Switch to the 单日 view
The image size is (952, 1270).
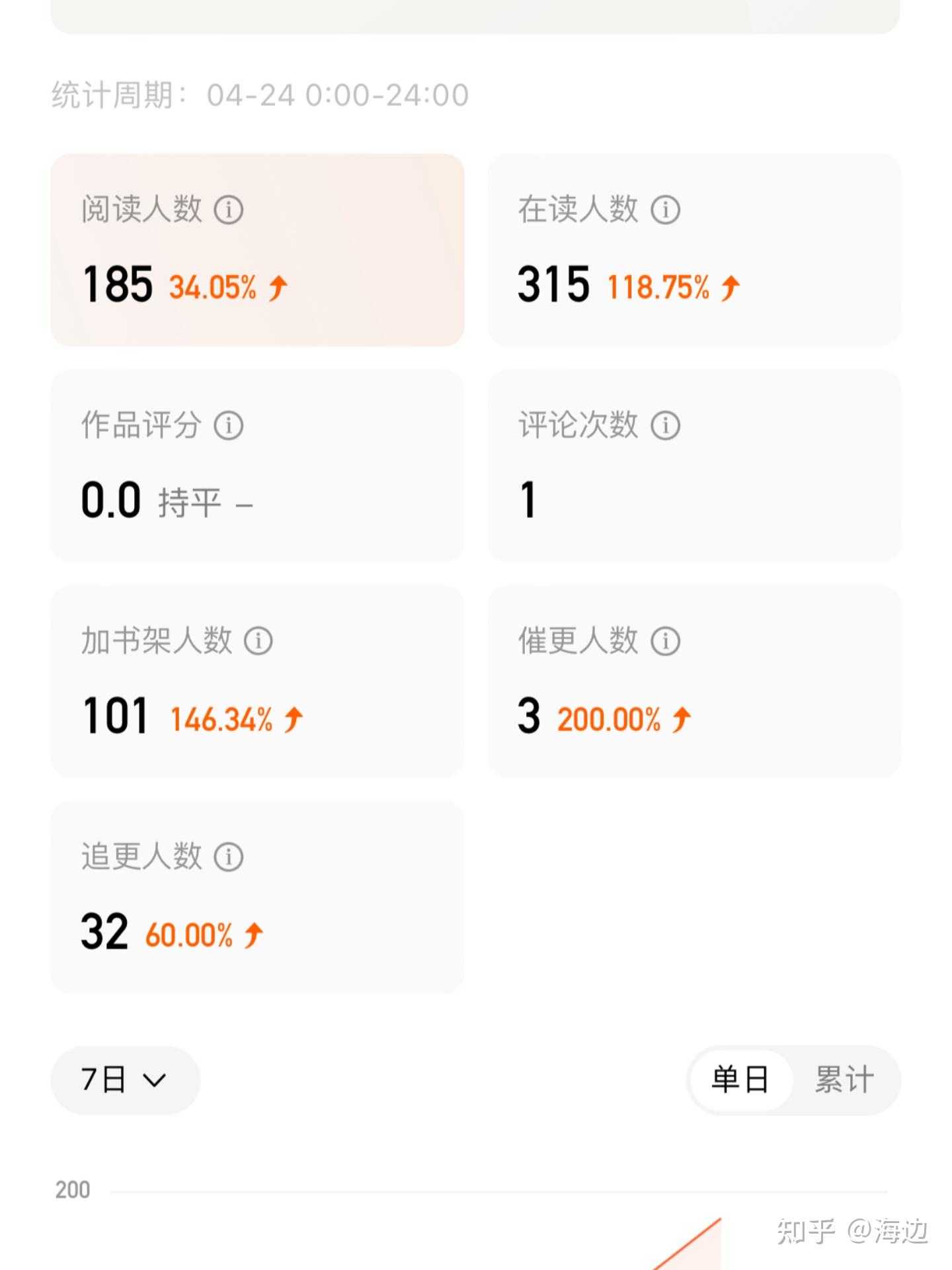click(x=740, y=1080)
